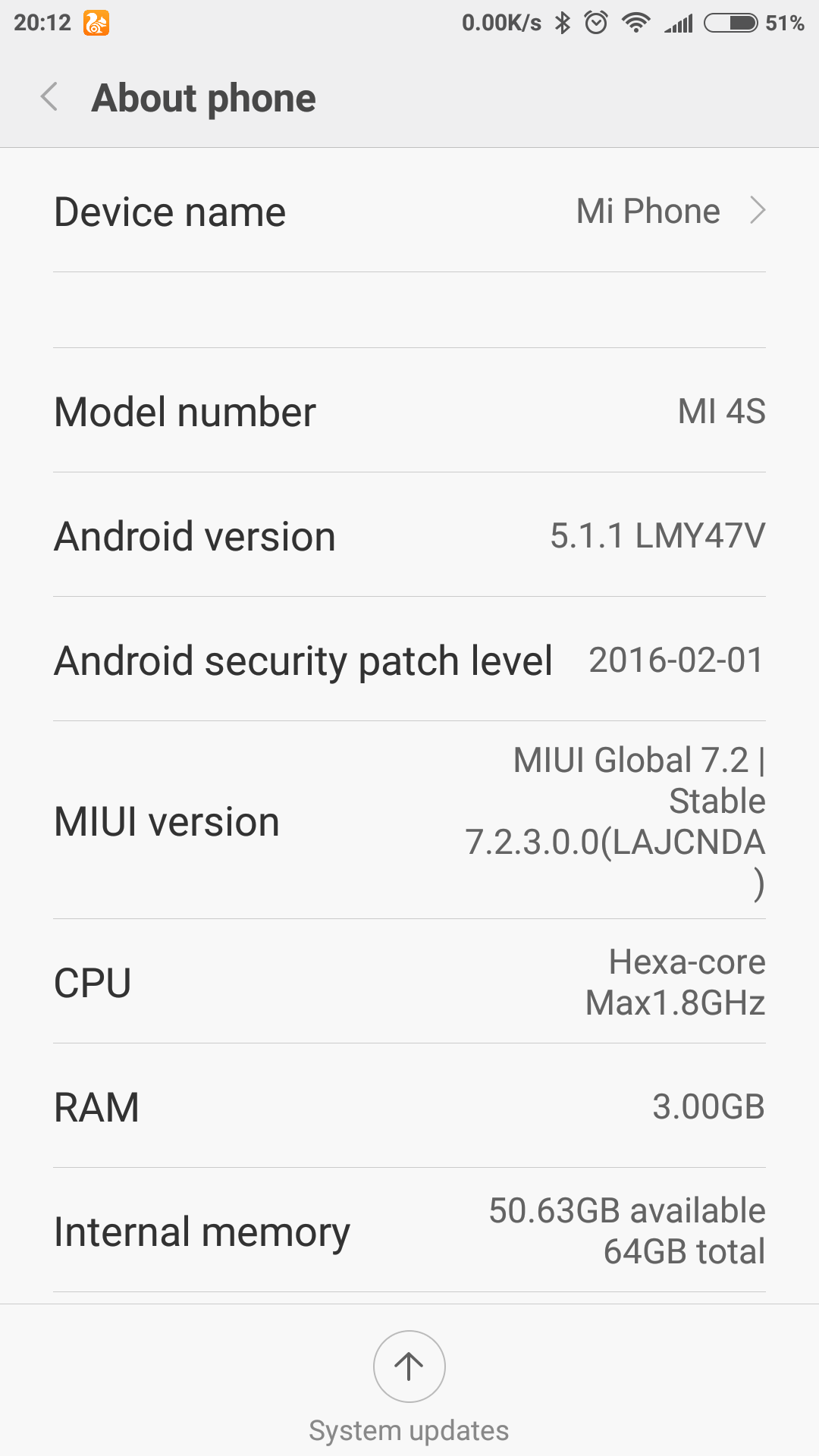Tap the Android version row
This screenshot has width=819, height=1456.
(x=409, y=535)
